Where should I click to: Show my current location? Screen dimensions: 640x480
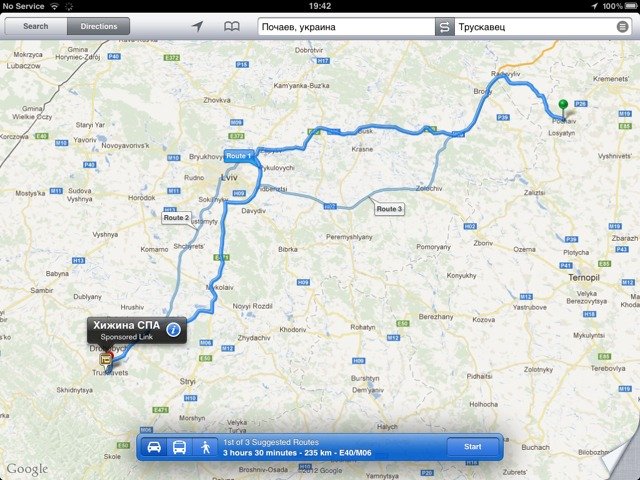pos(198,26)
